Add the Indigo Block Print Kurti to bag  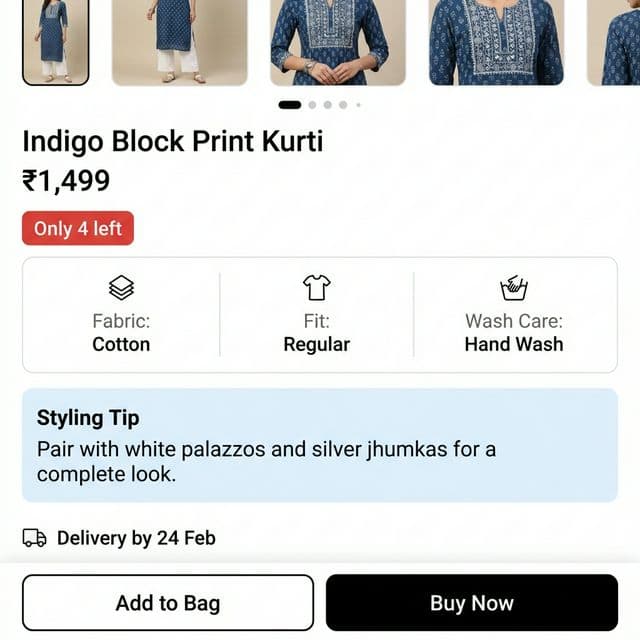point(168,603)
